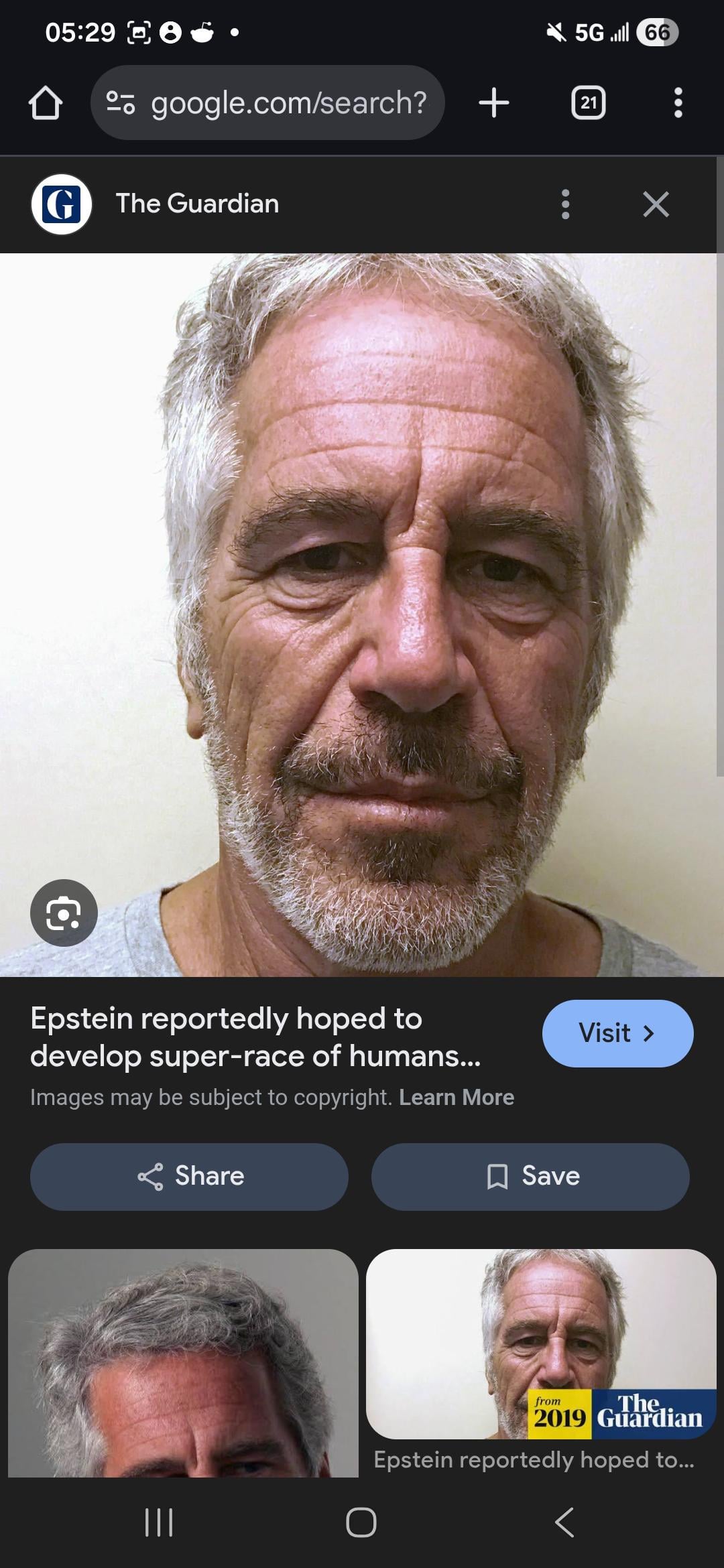
Task: Share this image
Action: click(189, 1177)
